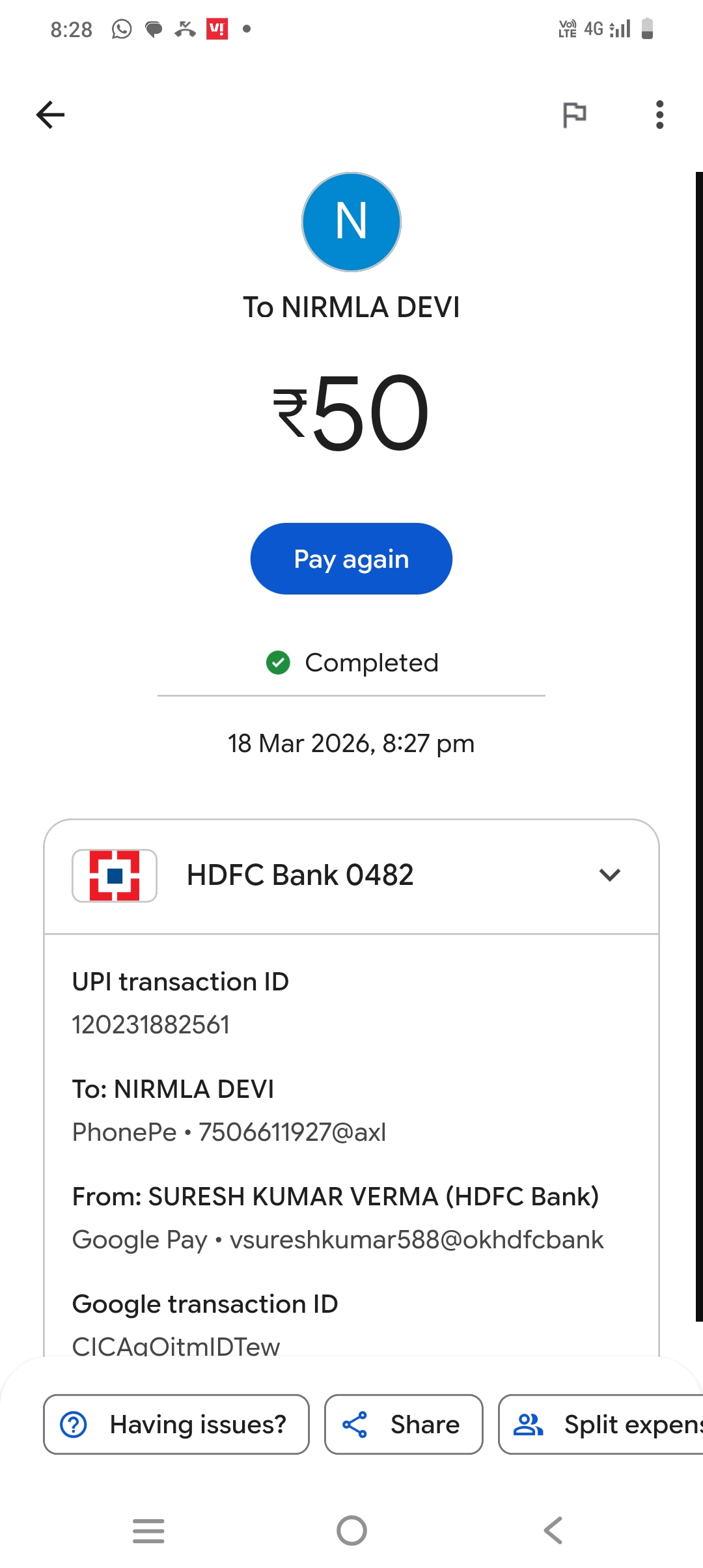Share this payment receipt

click(x=404, y=1424)
